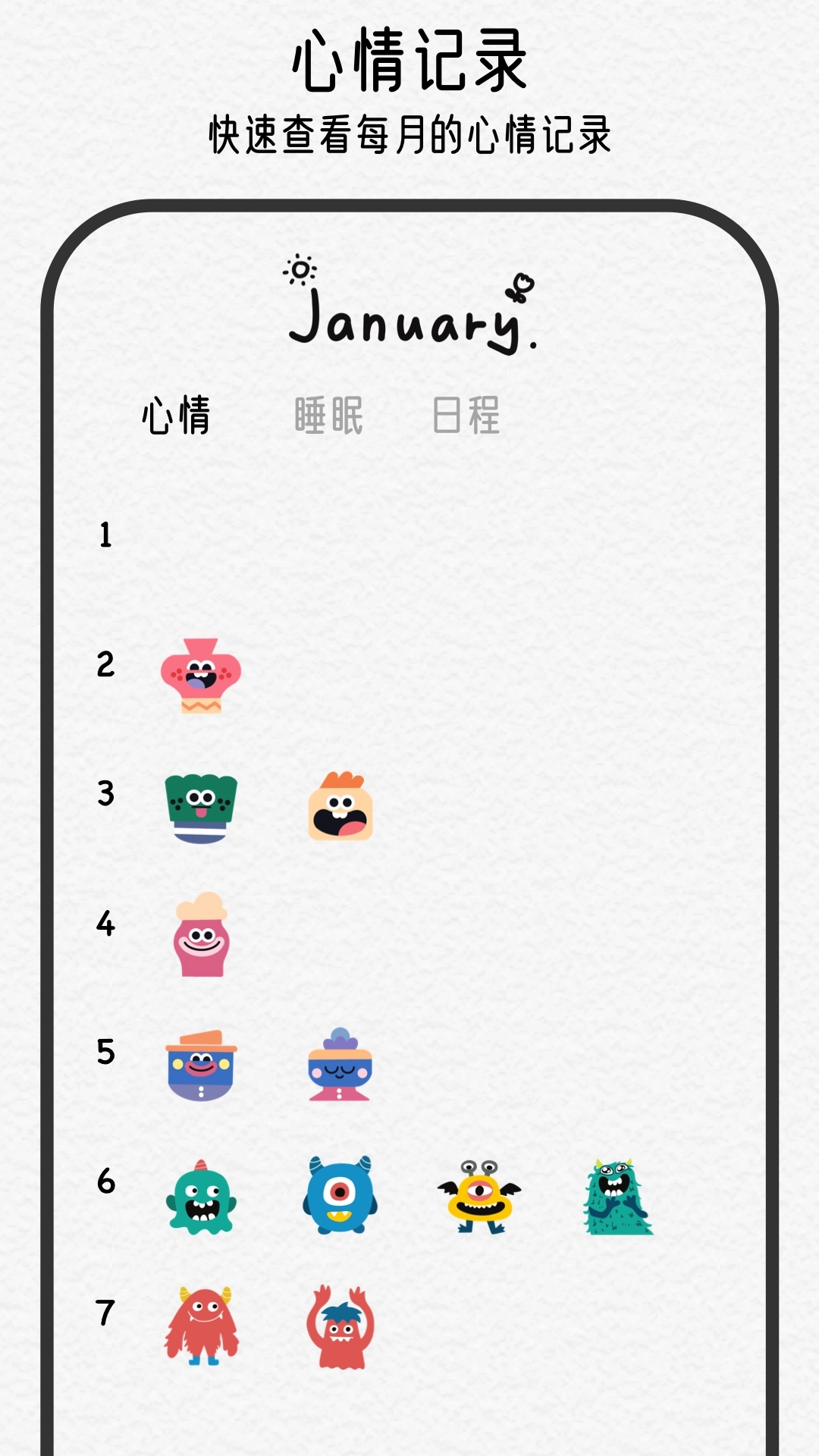Switch to the 睡眠 tab
The image size is (819, 1456).
click(x=330, y=415)
